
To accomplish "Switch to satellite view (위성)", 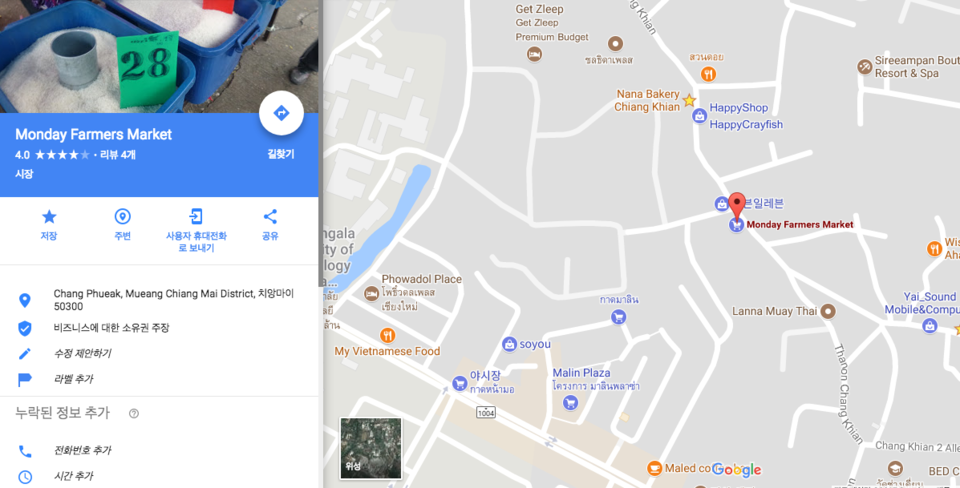I will (371, 448).
